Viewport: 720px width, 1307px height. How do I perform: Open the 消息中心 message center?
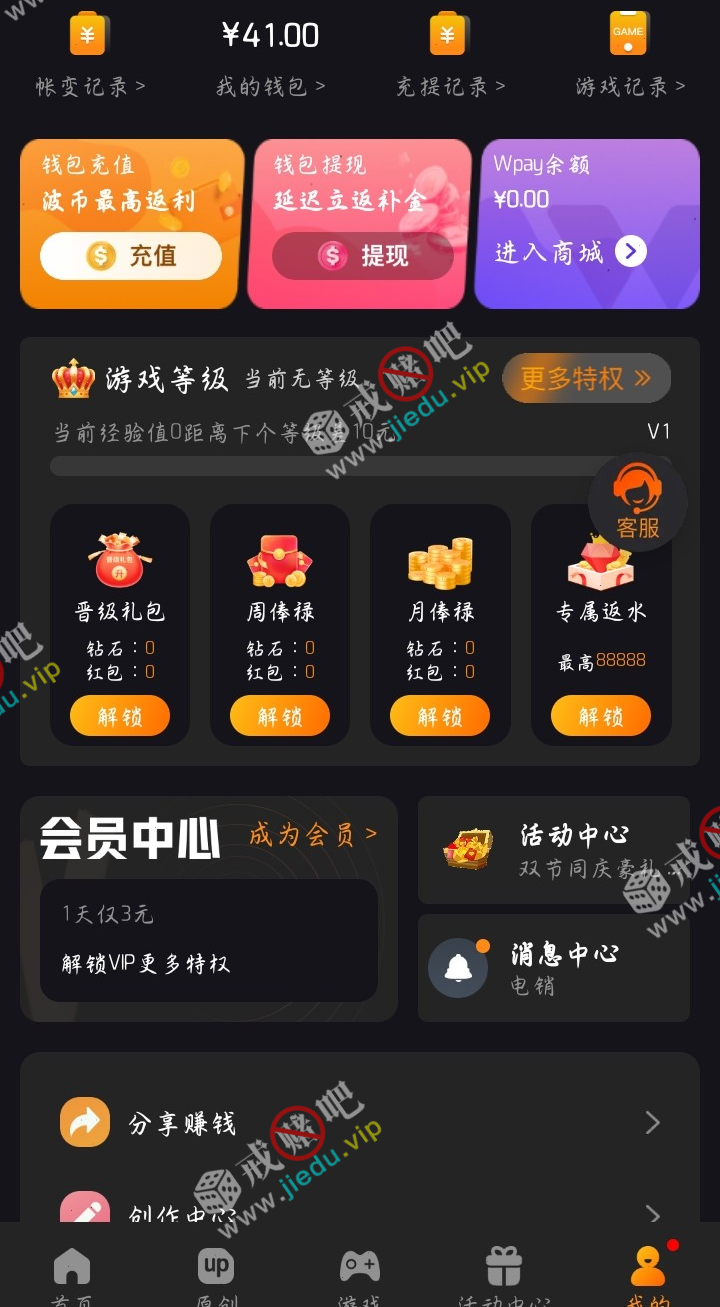tap(553, 967)
